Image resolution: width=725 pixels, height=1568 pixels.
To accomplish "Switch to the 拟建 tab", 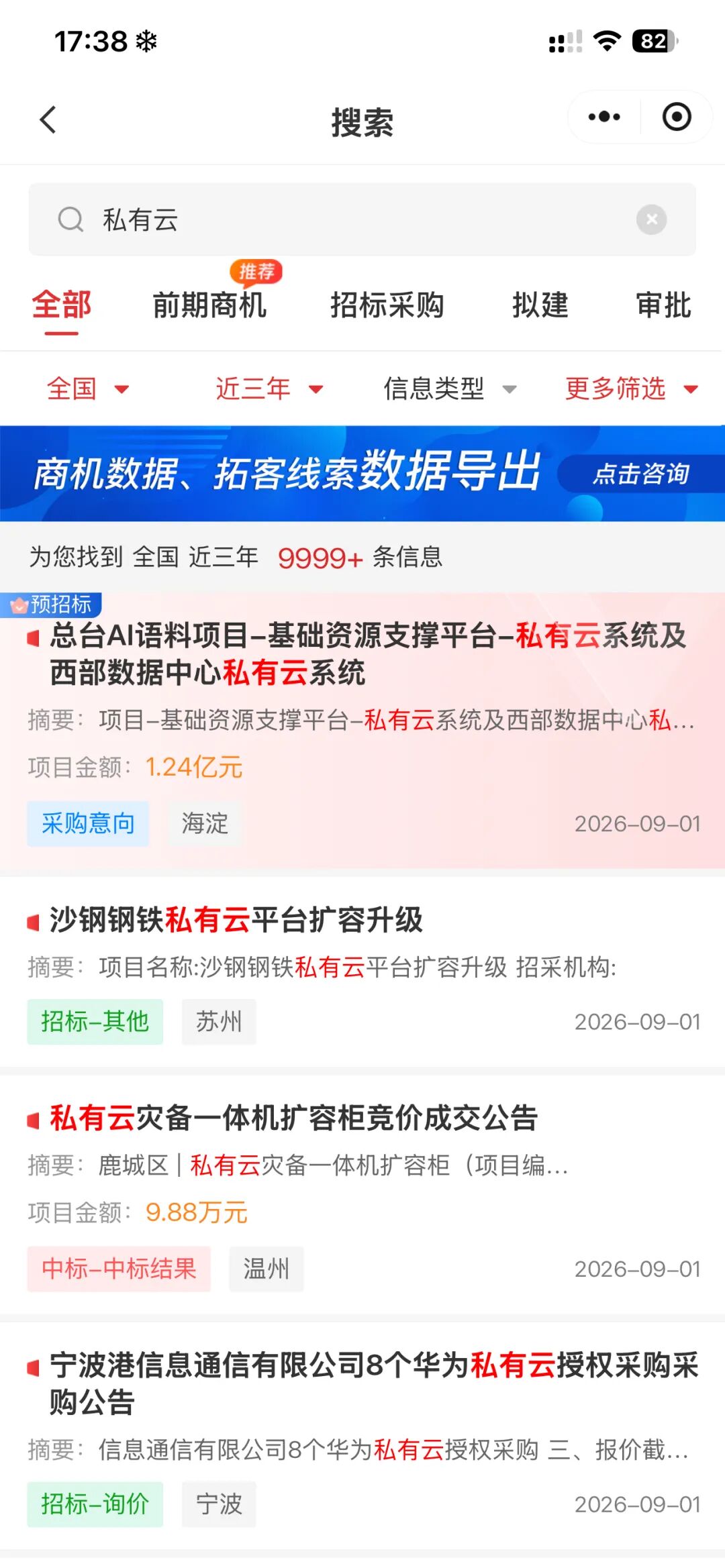I will (x=540, y=305).
